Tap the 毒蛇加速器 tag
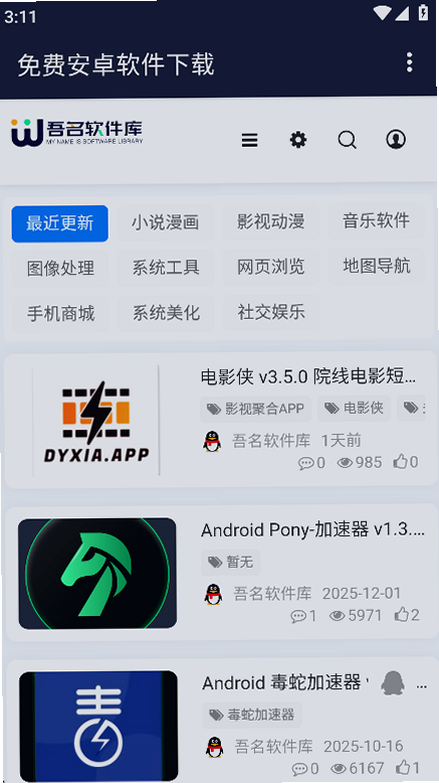Viewport: 439px width, 783px height. 252,715
